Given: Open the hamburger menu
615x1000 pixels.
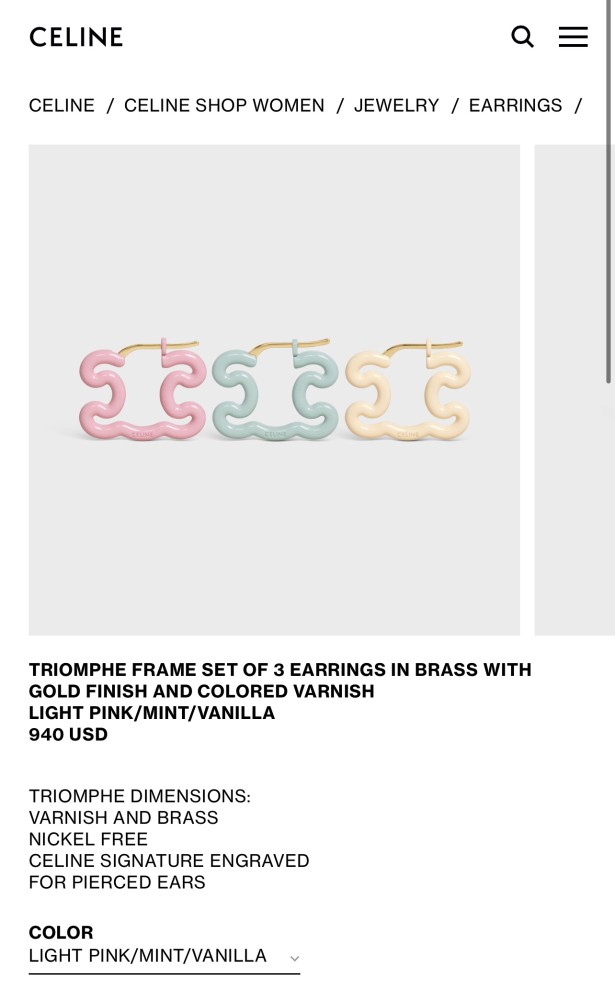Looking at the screenshot, I should tap(573, 37).
